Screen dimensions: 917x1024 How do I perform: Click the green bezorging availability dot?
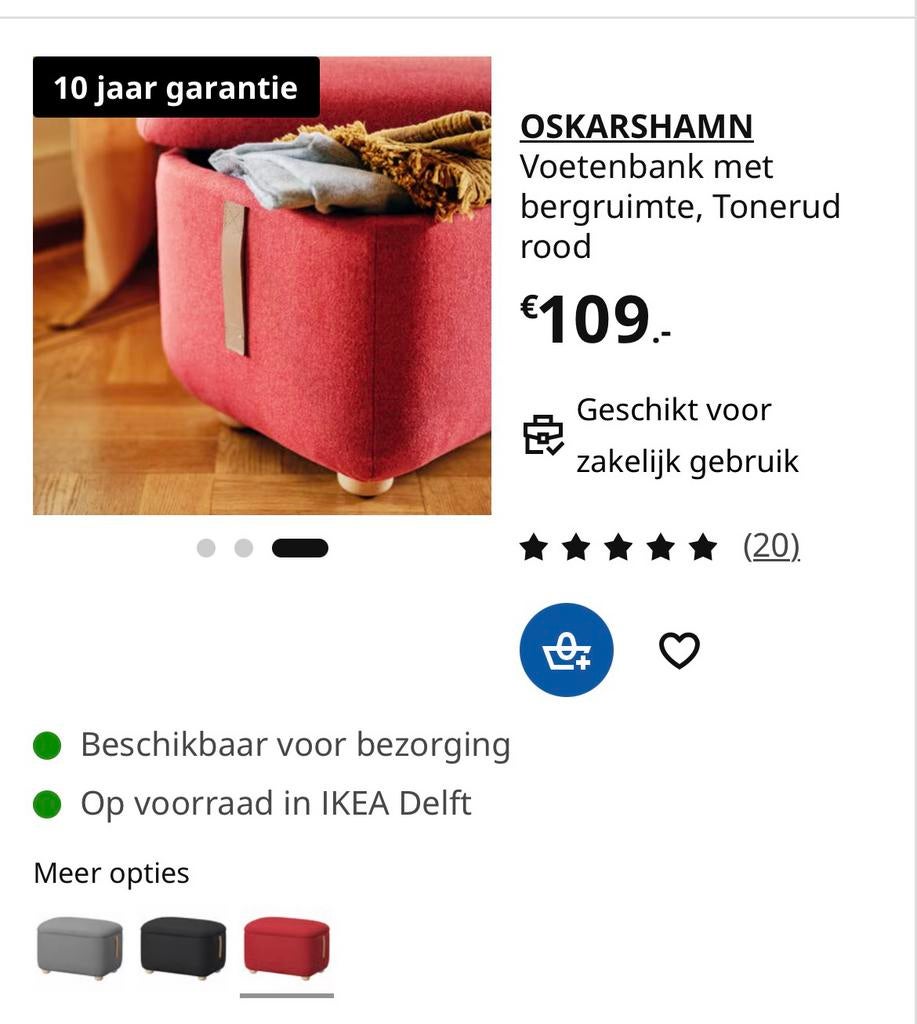click(x=47, y=744)
